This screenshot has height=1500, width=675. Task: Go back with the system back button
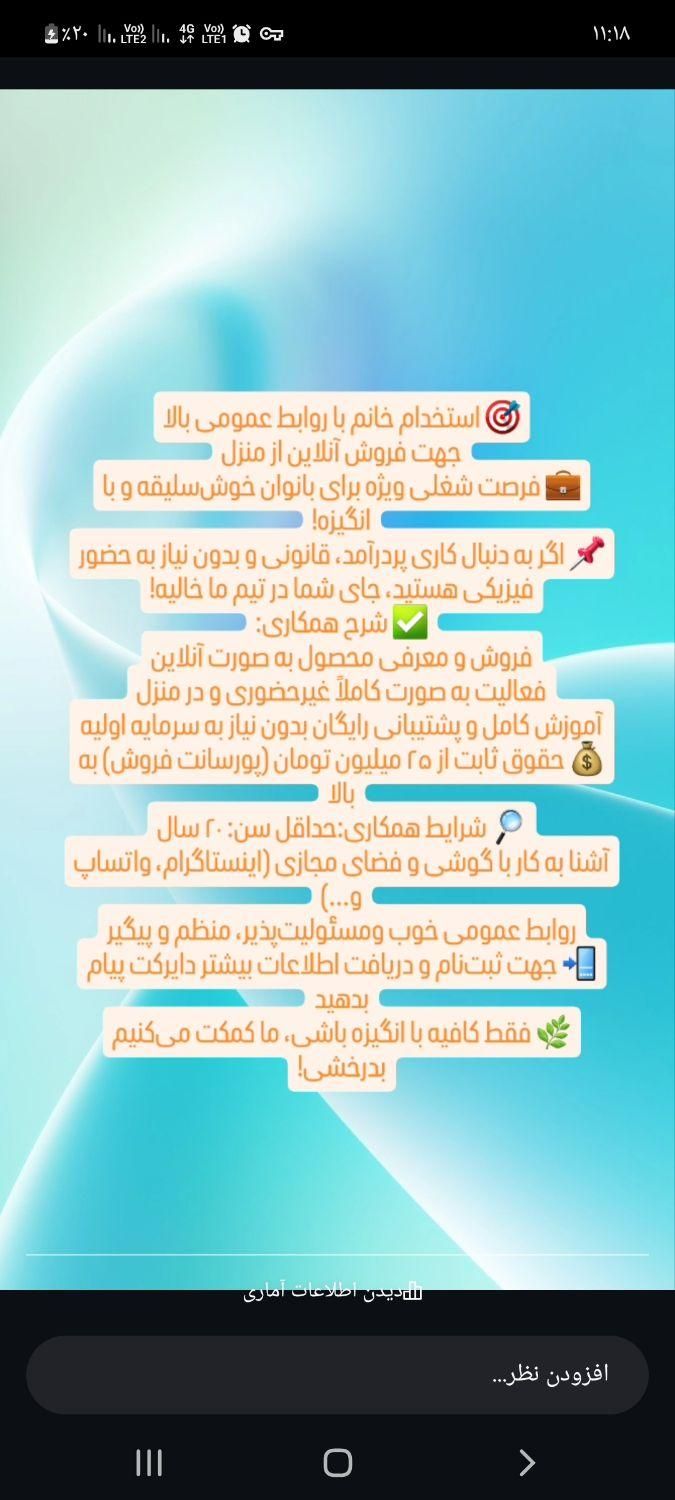tap(526, 1463)
